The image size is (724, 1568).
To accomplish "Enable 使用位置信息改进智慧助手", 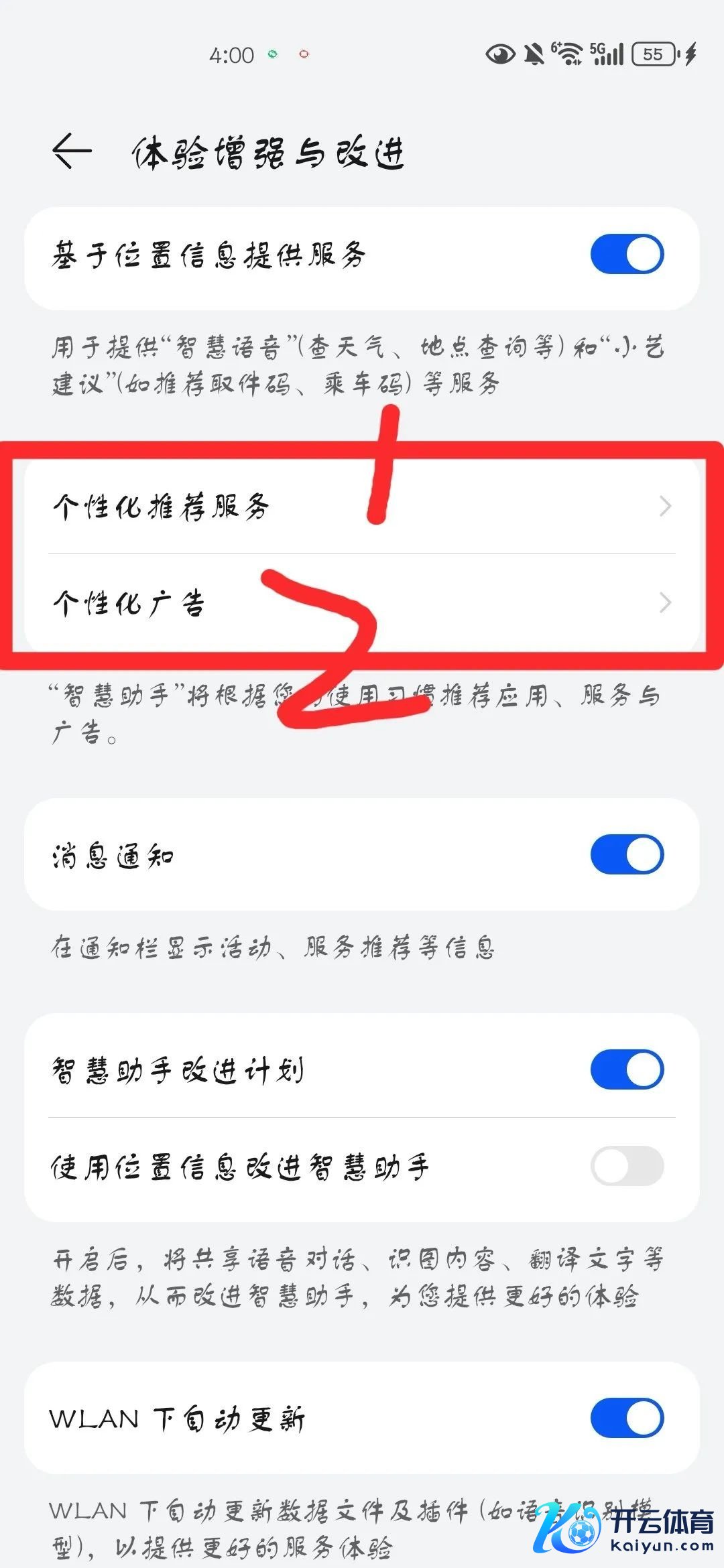I will pos(627,1166).
